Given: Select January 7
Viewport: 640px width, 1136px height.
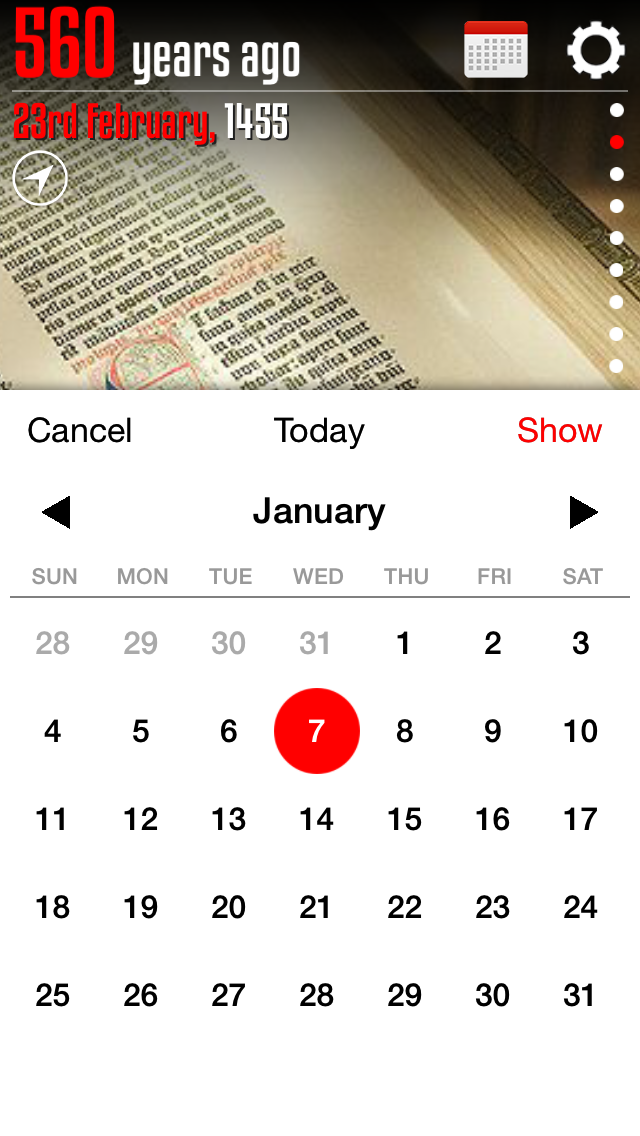Looking at the screenshot, I should point(317,731).
